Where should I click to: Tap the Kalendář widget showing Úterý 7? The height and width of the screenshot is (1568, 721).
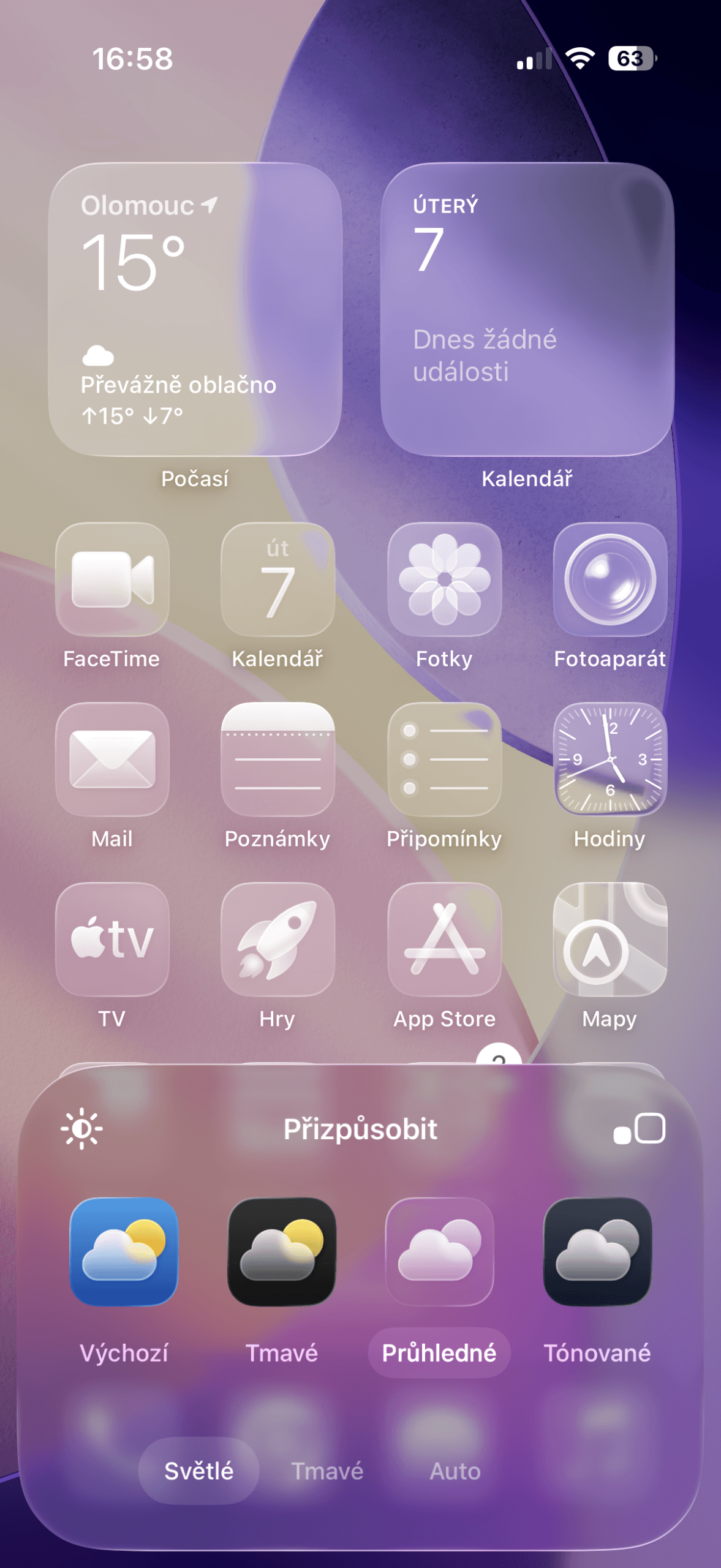(527, 309)
